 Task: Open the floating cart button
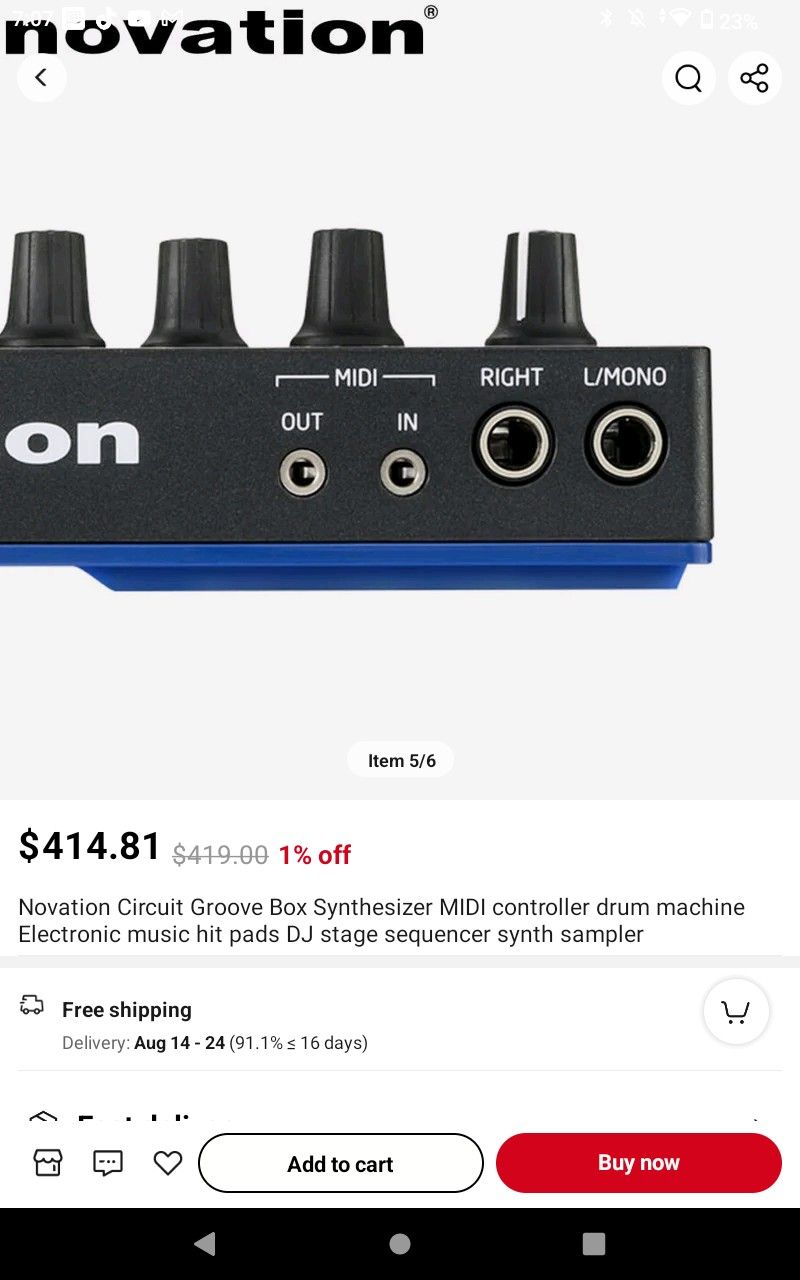(736, 1012)
